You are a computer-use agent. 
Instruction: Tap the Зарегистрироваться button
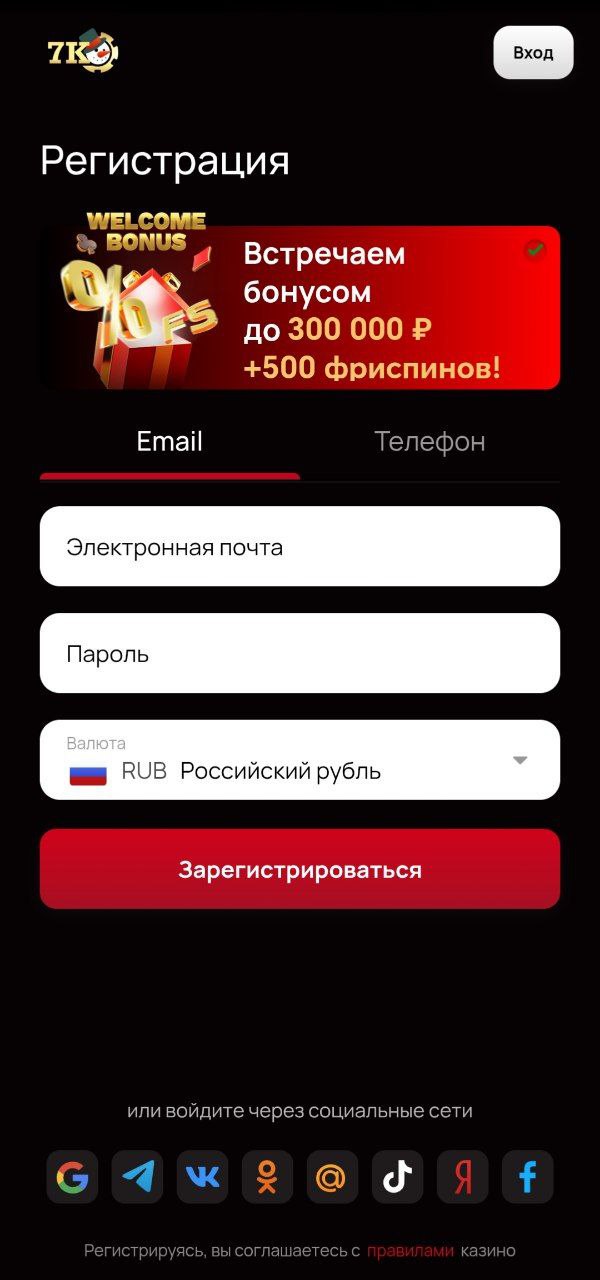click(300, 869)
